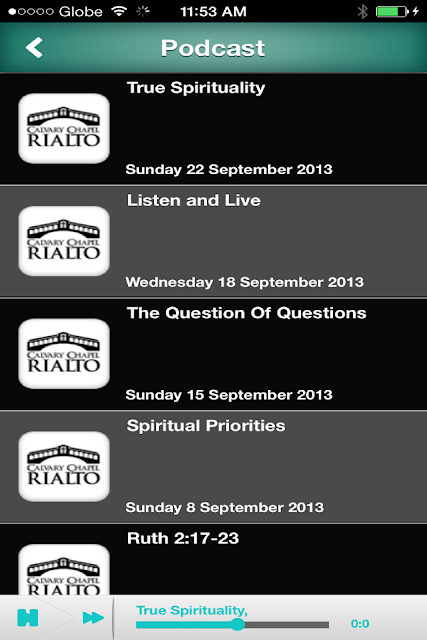Open the True Spirituality episode
The width and height of the screenshot is (427, 640).
click(214, 129)
